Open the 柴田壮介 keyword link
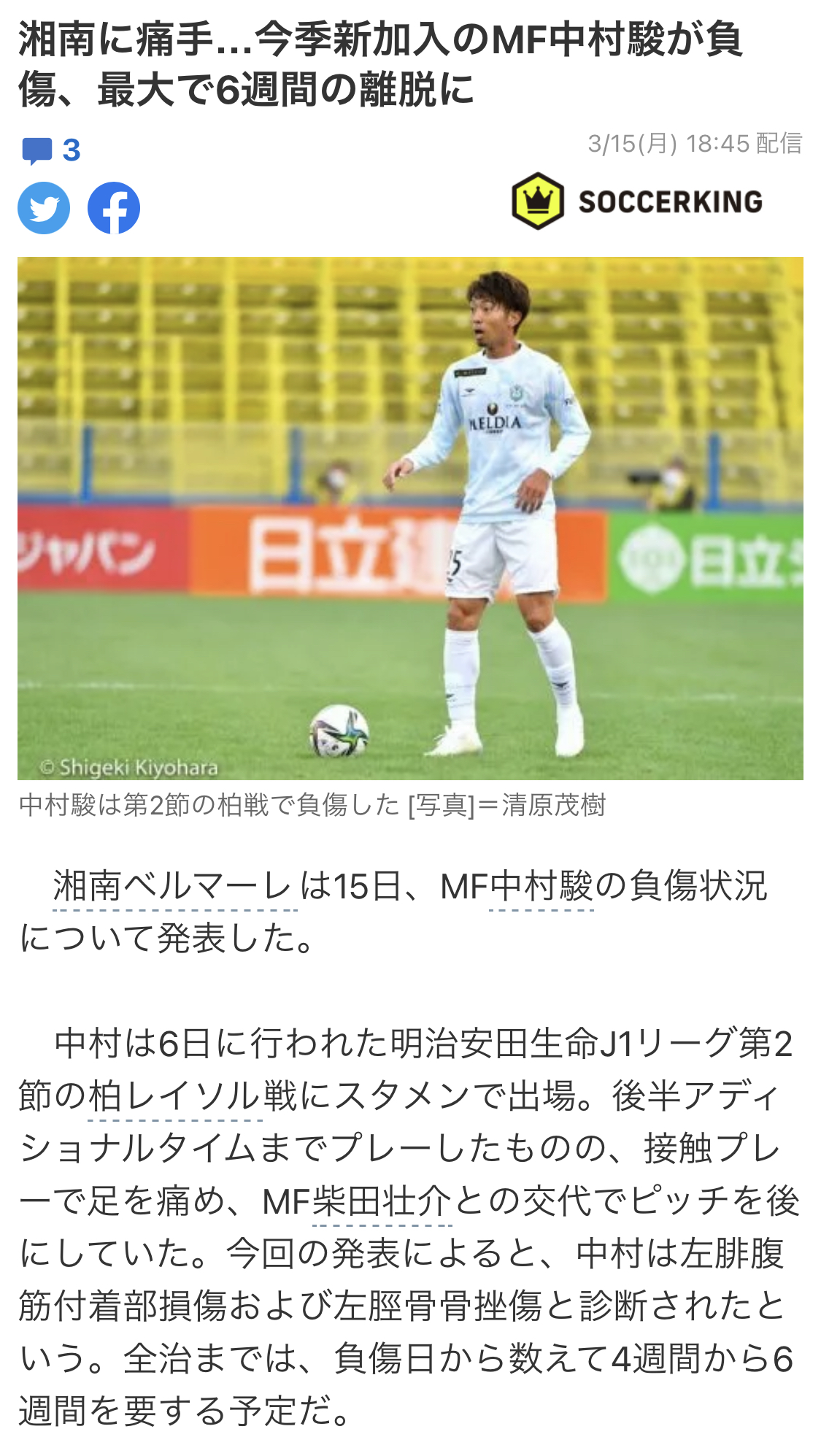The height and width of the screenshot is (1456, 821). click(x=382, y=1201)
